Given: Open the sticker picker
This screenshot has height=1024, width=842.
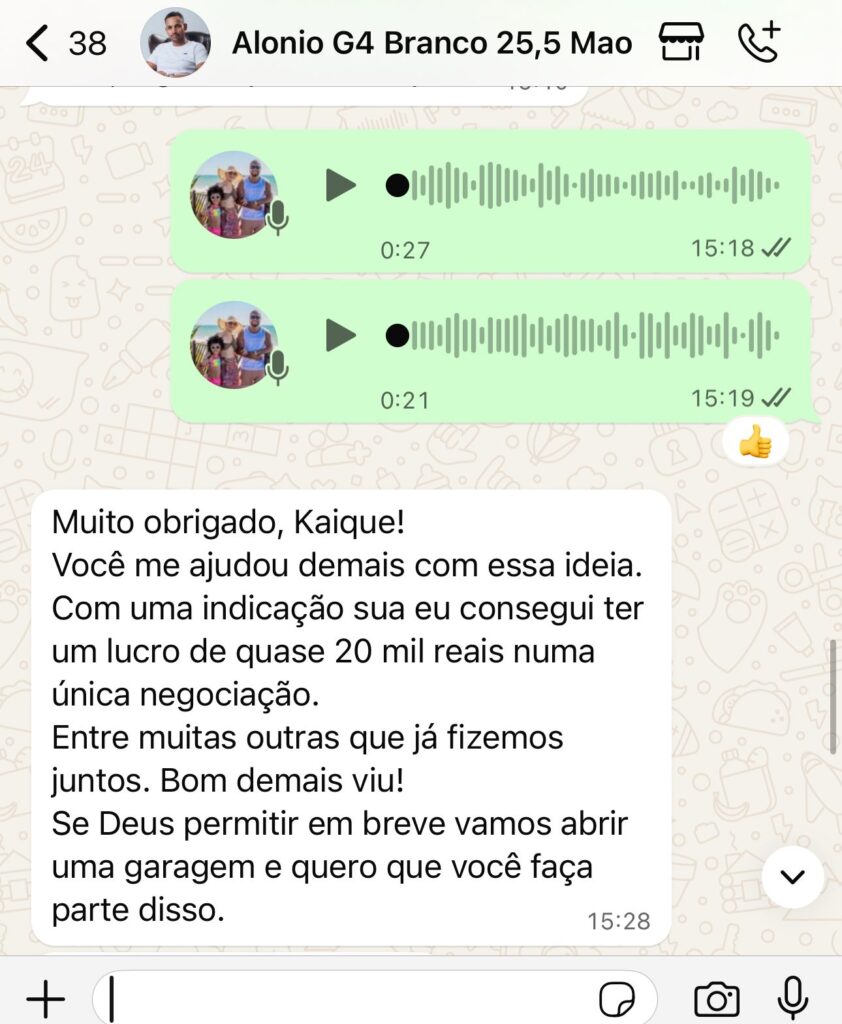Looking at the screenshot, I should tap(617, 998).
